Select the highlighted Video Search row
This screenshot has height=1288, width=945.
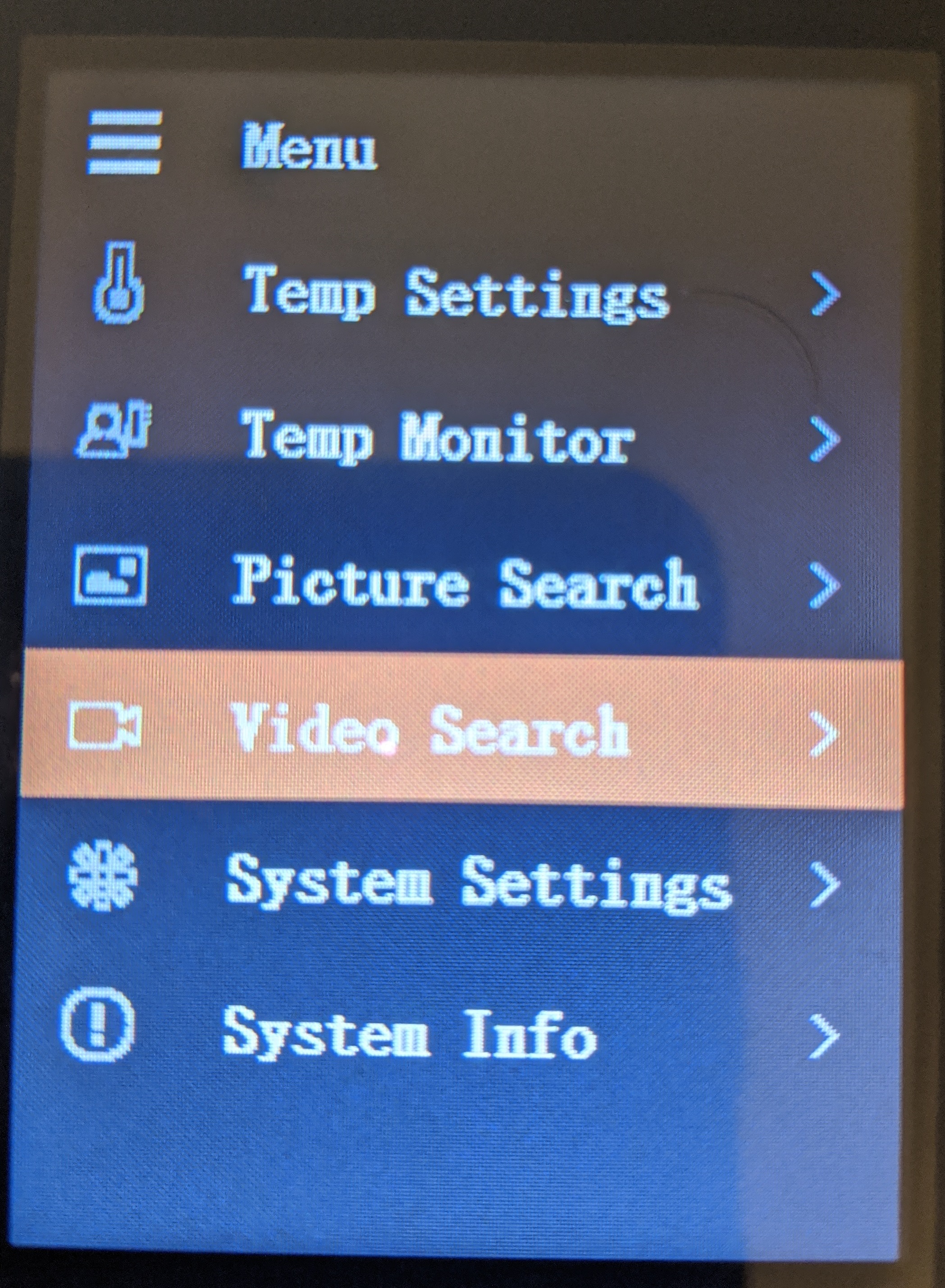click(x=429, y=730)
